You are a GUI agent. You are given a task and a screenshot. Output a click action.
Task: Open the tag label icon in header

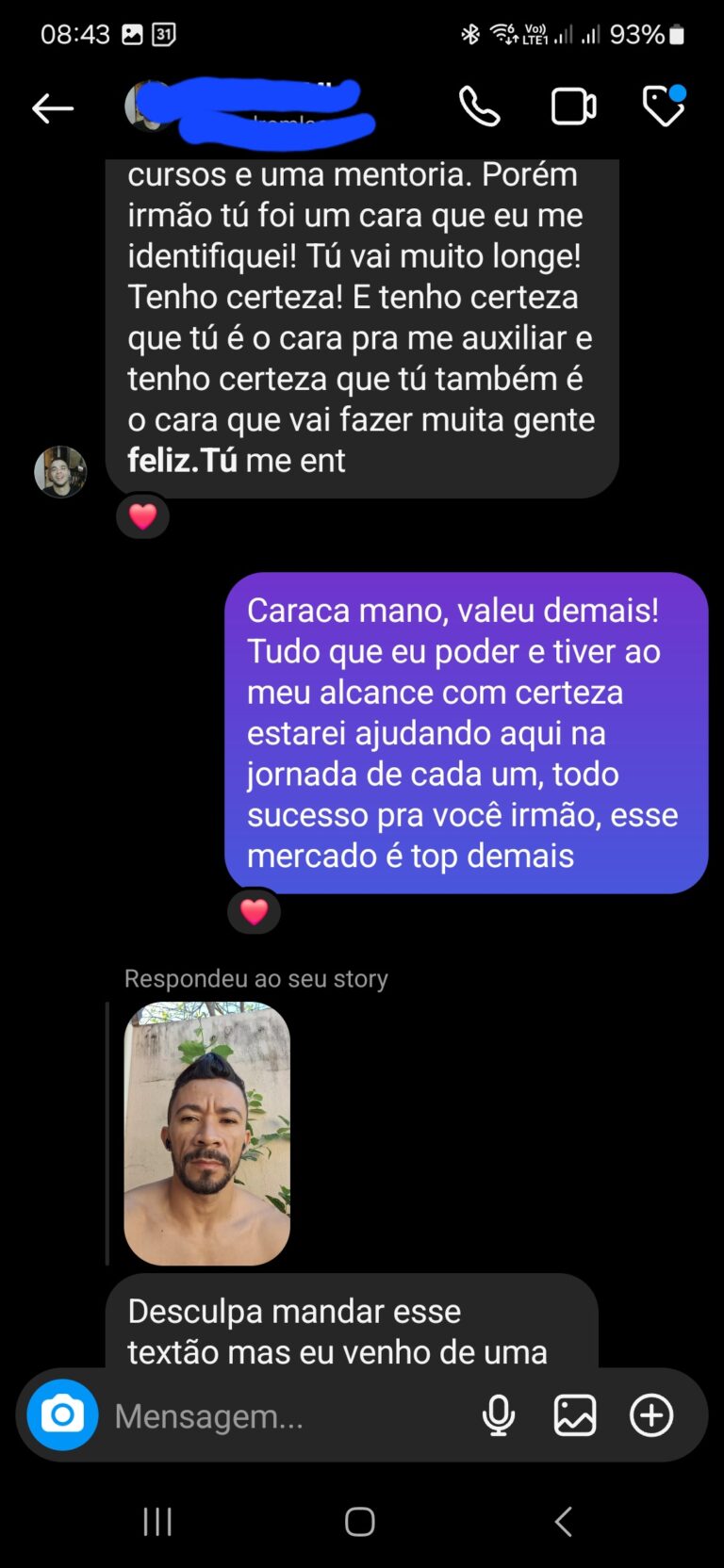(663, 106)
